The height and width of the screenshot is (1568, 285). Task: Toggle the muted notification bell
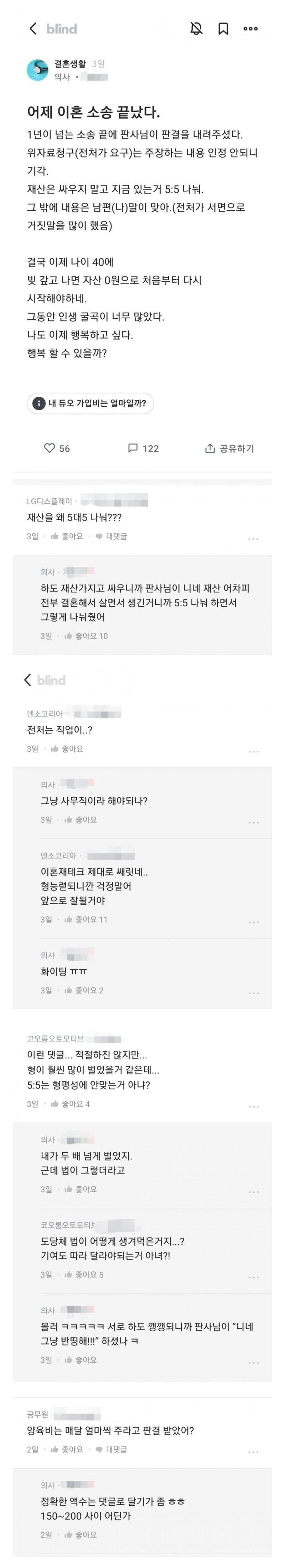click(196, 29)
